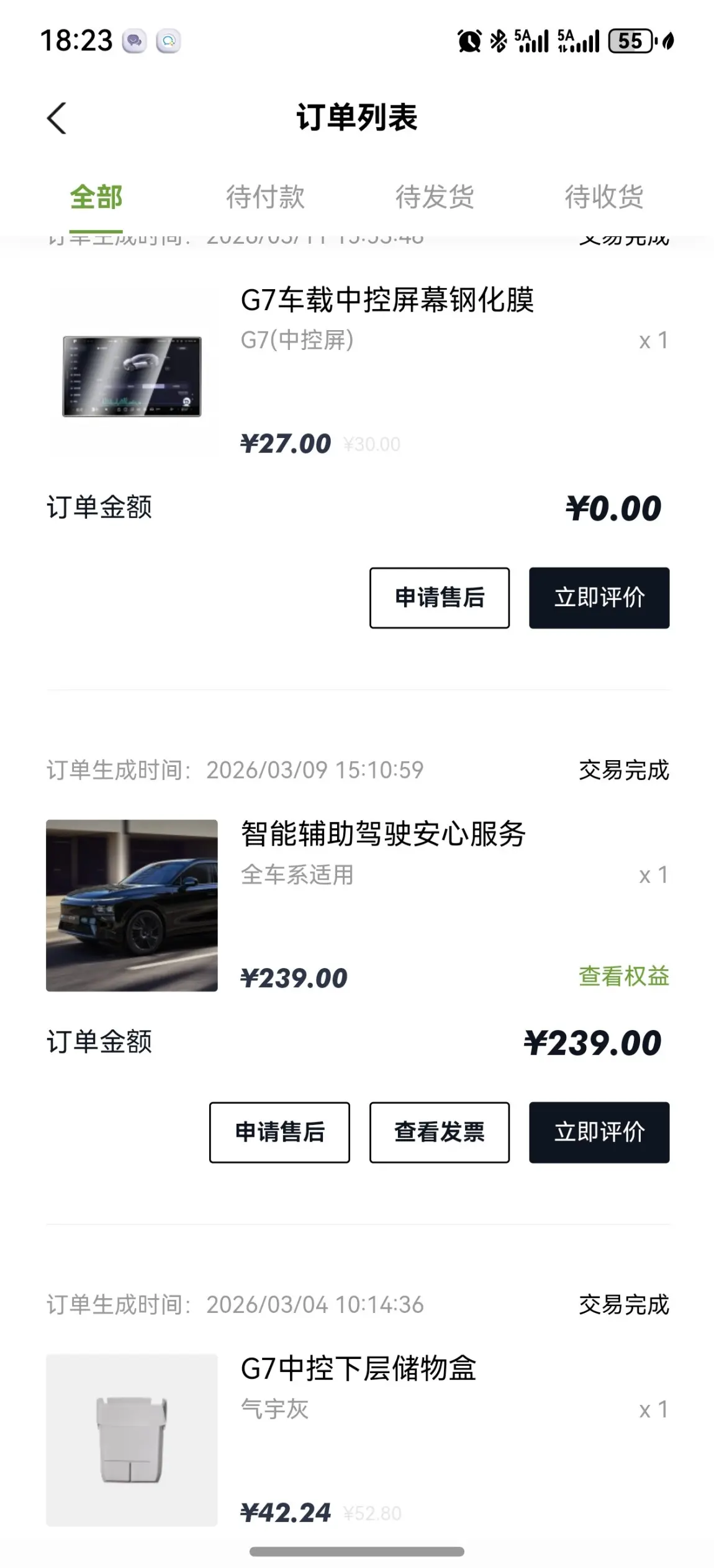This screenshot has height=1568, width=714.
Task: Open the G7车载中控屏幕钢化膜 order
Action: point(386,300)
